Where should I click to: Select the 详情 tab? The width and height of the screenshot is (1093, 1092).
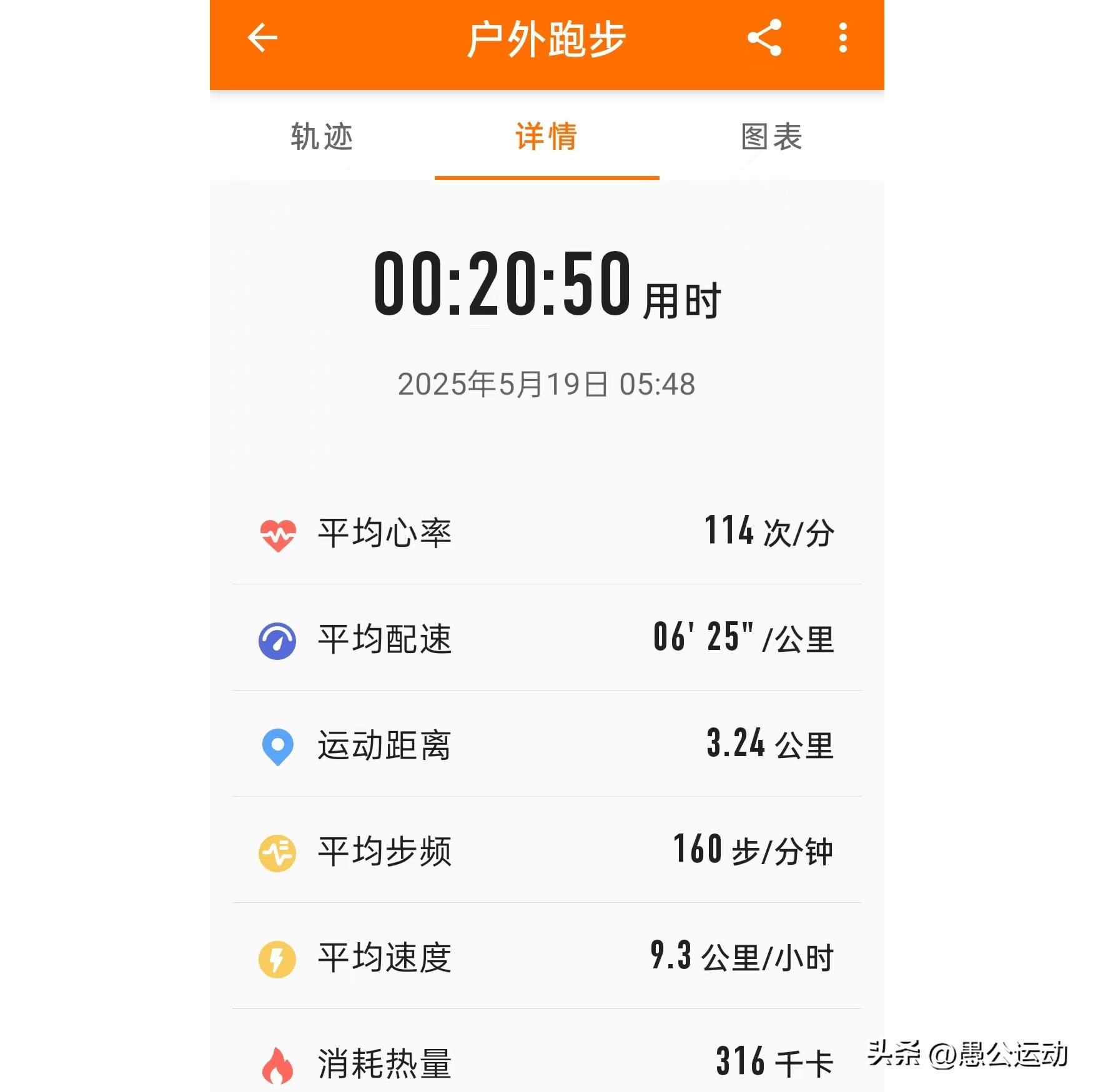[546, 137]
